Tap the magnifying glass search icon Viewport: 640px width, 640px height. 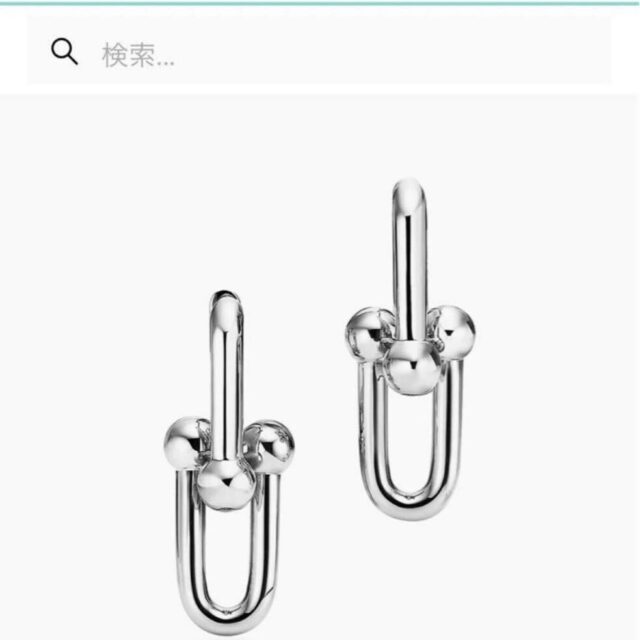(64, 53)
